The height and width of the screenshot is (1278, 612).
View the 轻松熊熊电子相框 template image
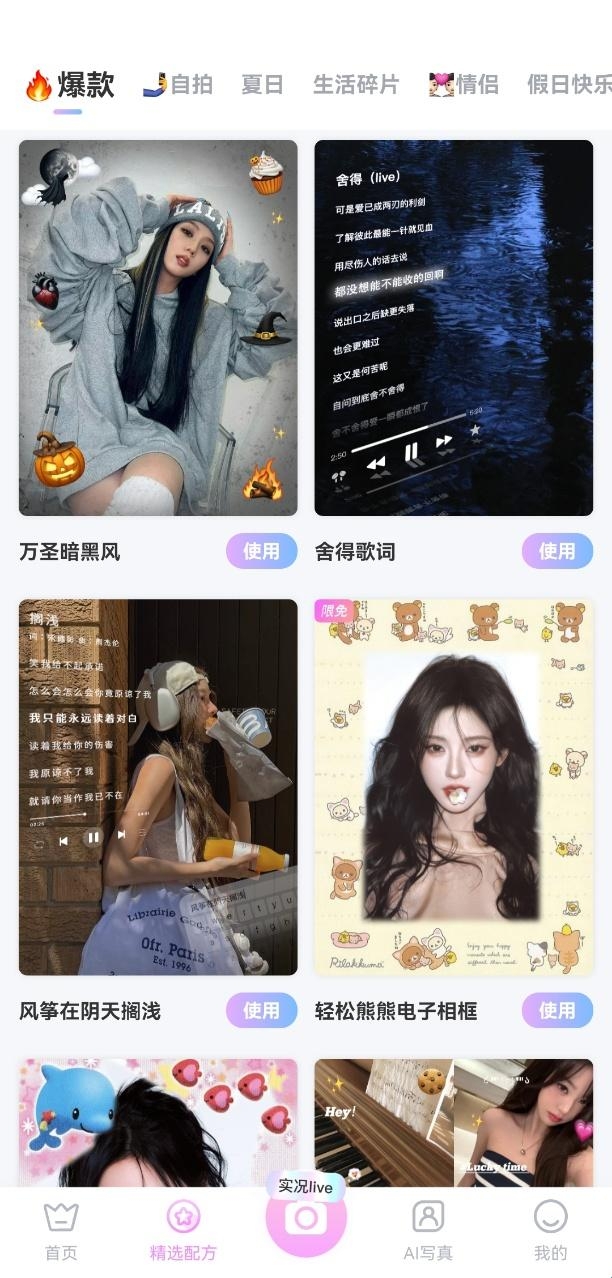[x=453, y=786]
